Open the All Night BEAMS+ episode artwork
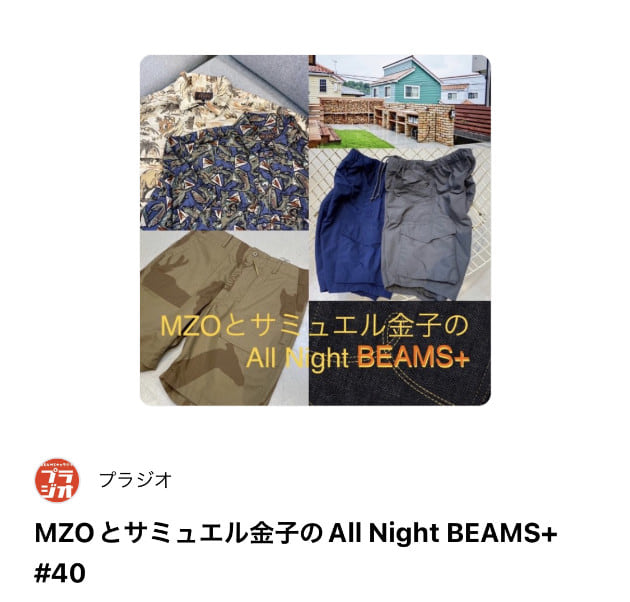Image resolution: width=630 pixels, height=602 pixels. tap(315, 230)
